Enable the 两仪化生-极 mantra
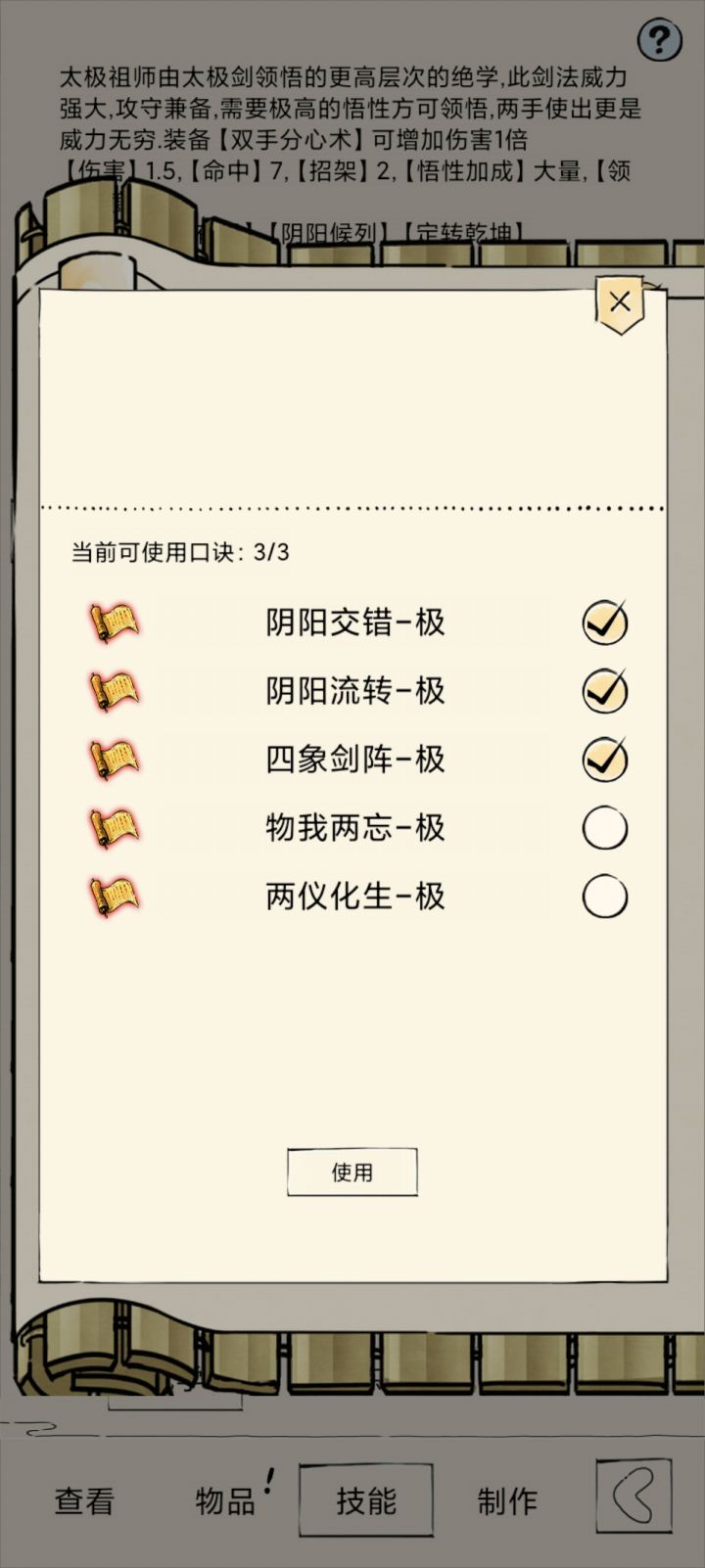705x1568 pixels. point(604,897)
